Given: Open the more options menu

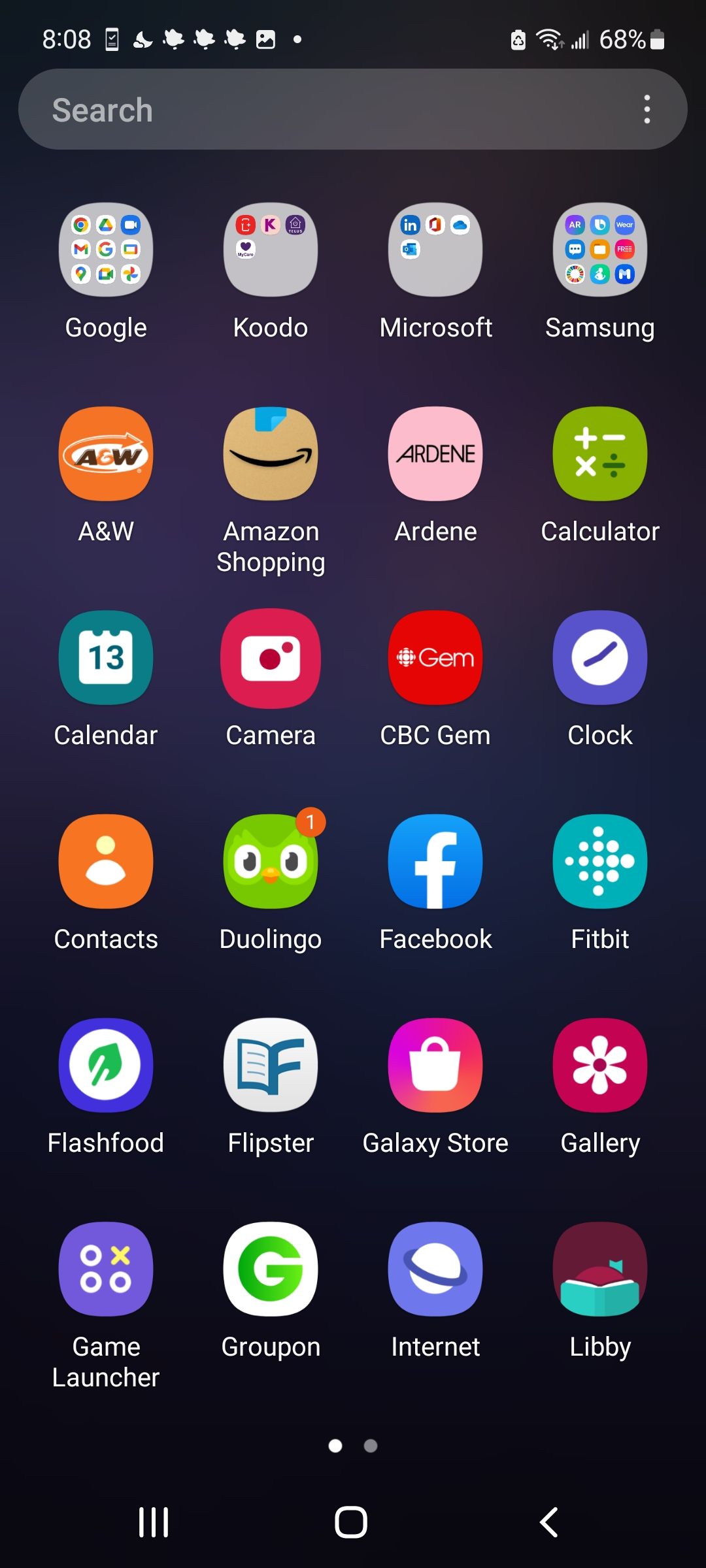Looking at the screenshot, I should [x=647, y=109].
